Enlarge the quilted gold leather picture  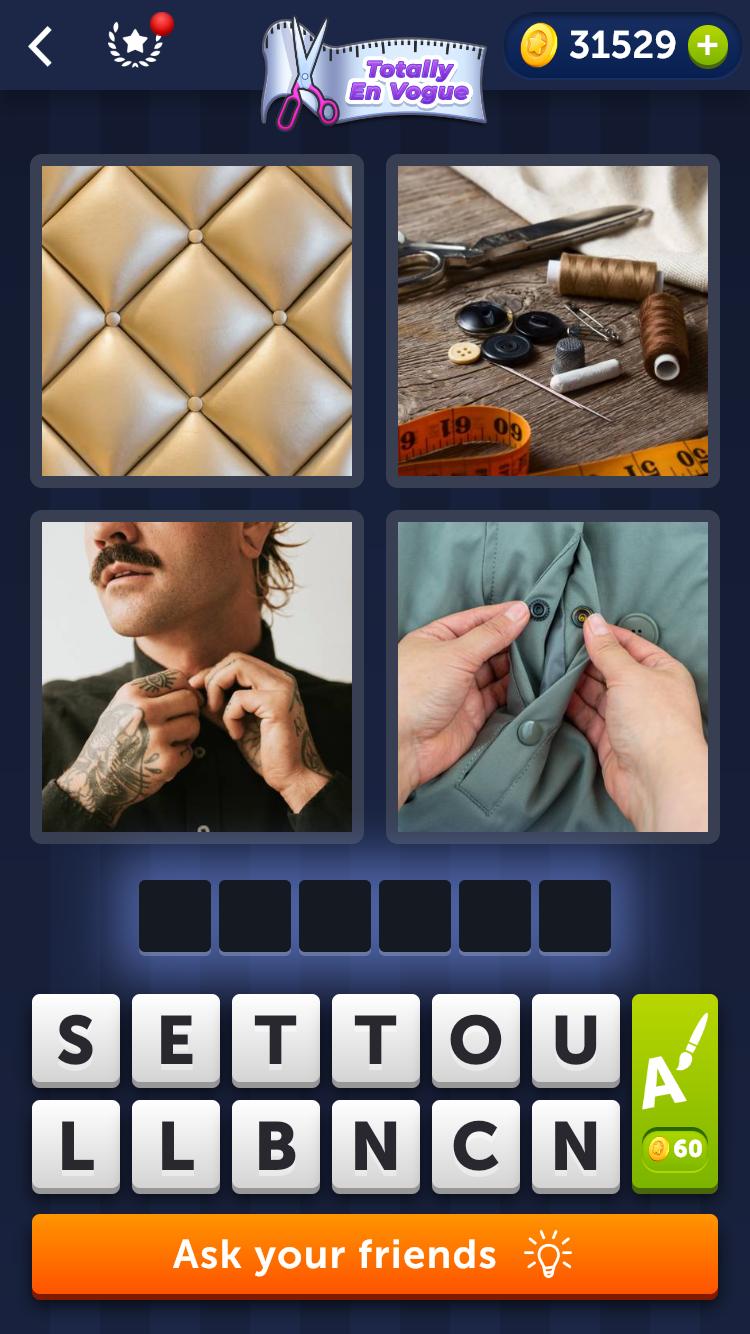coord(197,321)
